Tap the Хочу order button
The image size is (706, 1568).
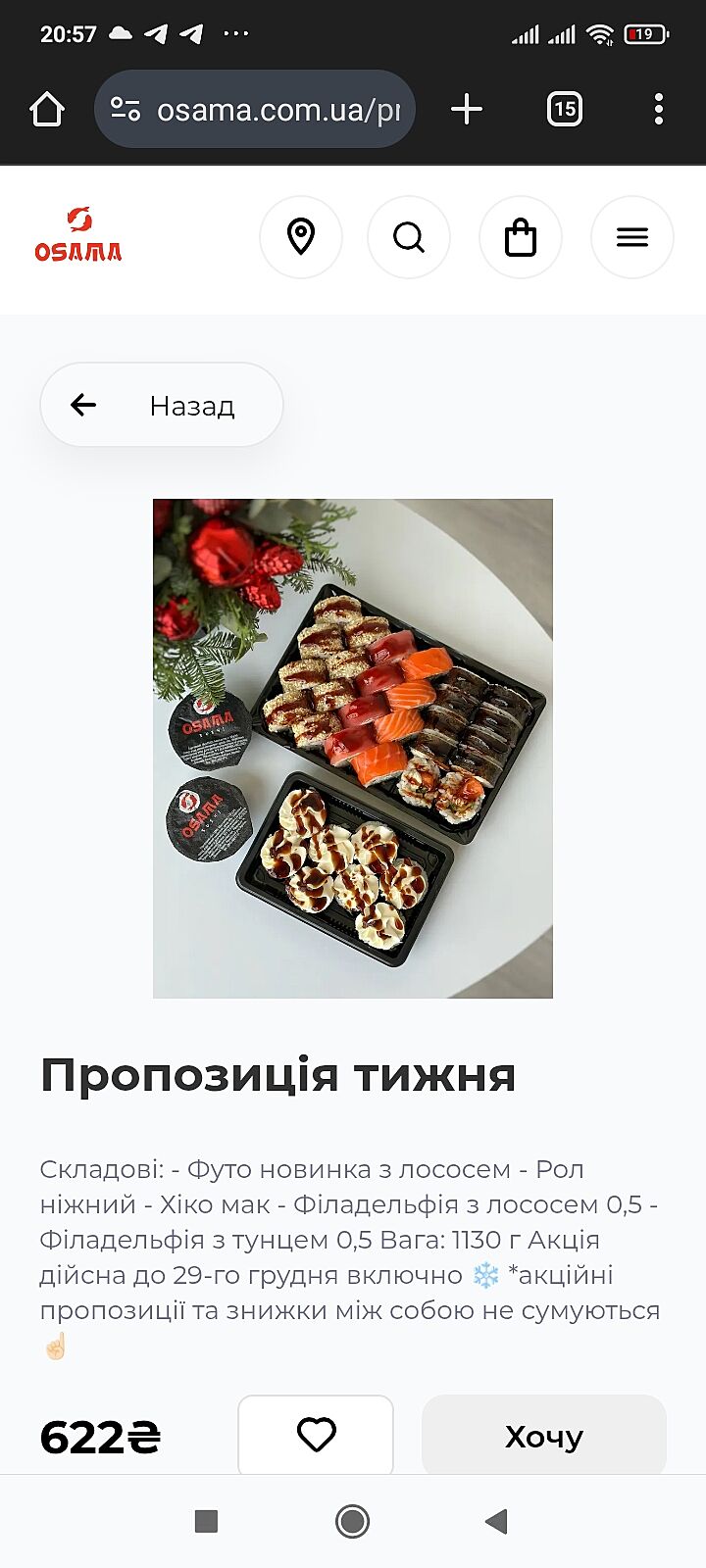[x=544, y=1436]
